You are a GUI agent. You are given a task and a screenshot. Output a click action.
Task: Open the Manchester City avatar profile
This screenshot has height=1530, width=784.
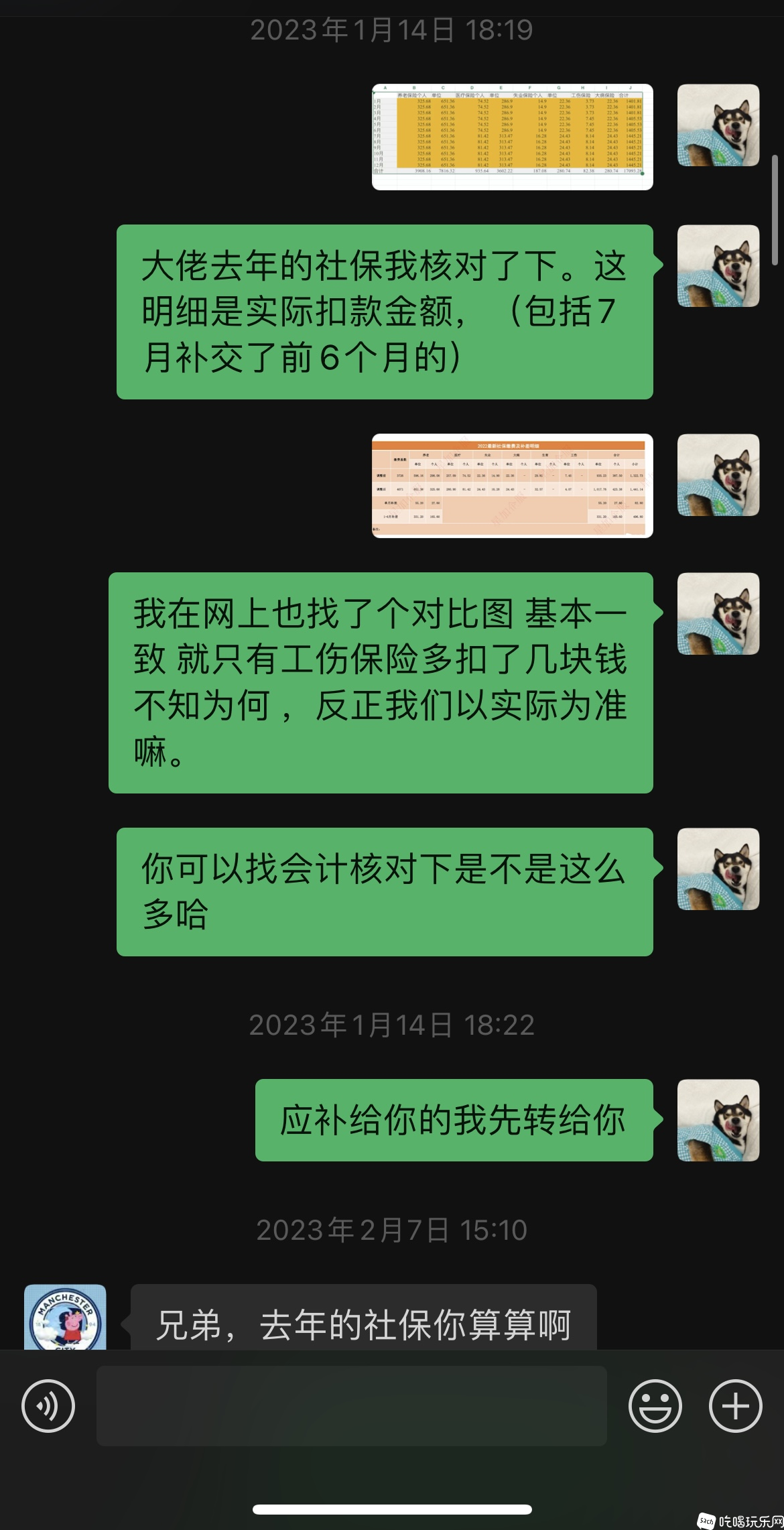tap(65, 1317)
